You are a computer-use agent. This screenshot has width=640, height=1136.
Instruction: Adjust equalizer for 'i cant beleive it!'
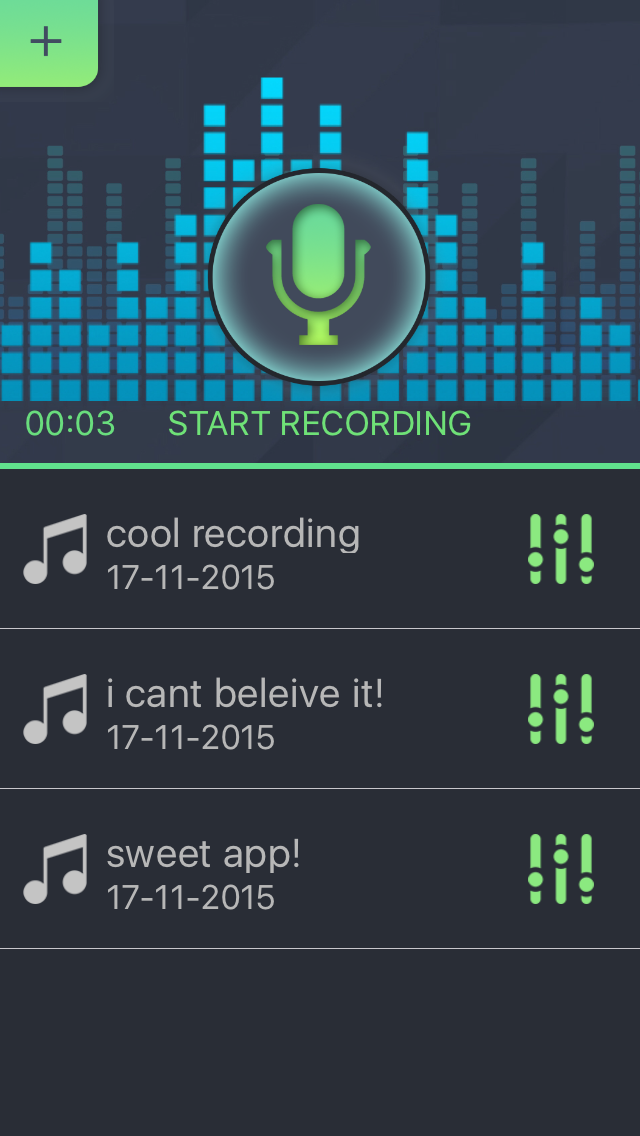tap(561, 709)
